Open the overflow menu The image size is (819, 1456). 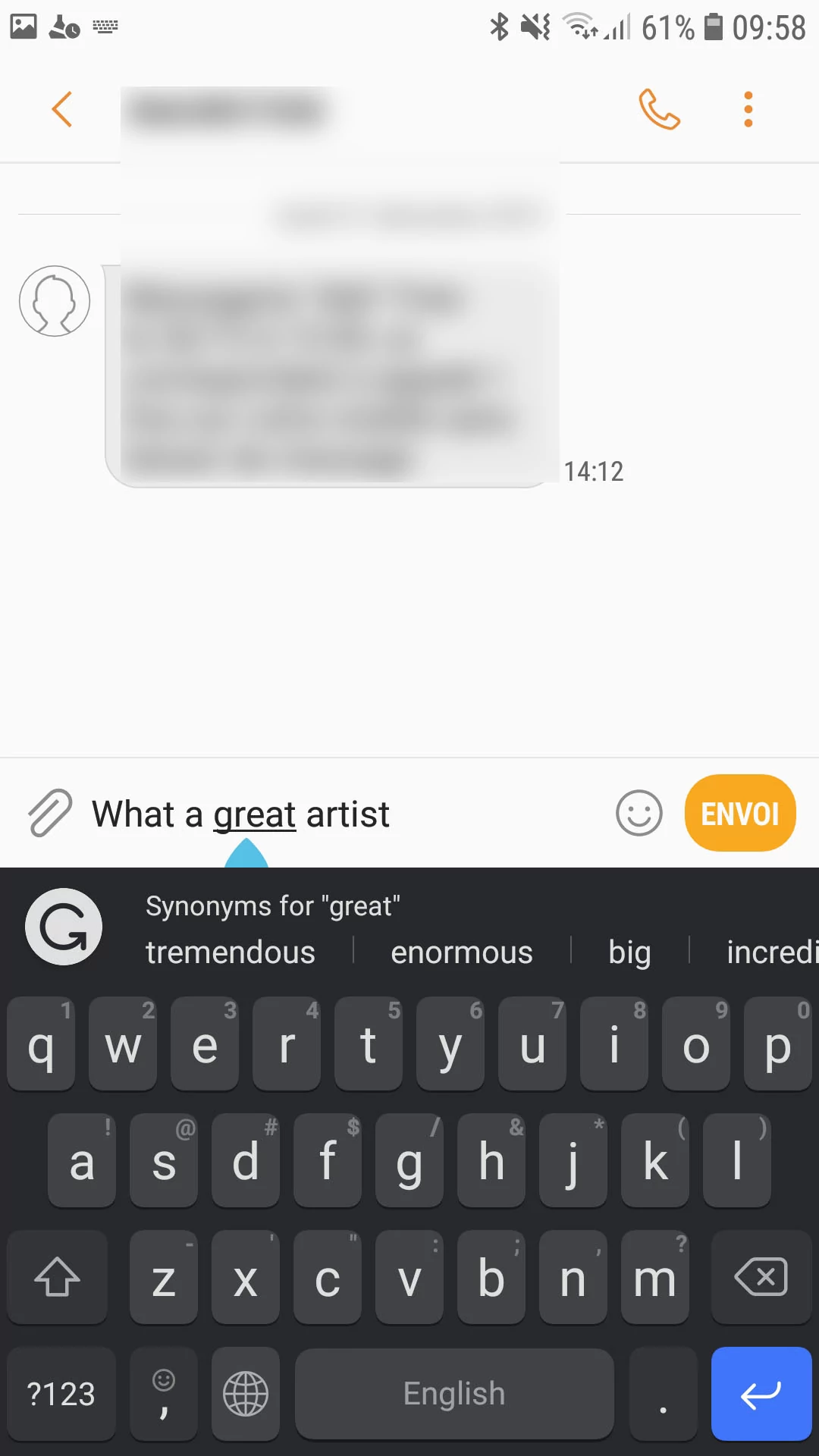coord(748,109)
